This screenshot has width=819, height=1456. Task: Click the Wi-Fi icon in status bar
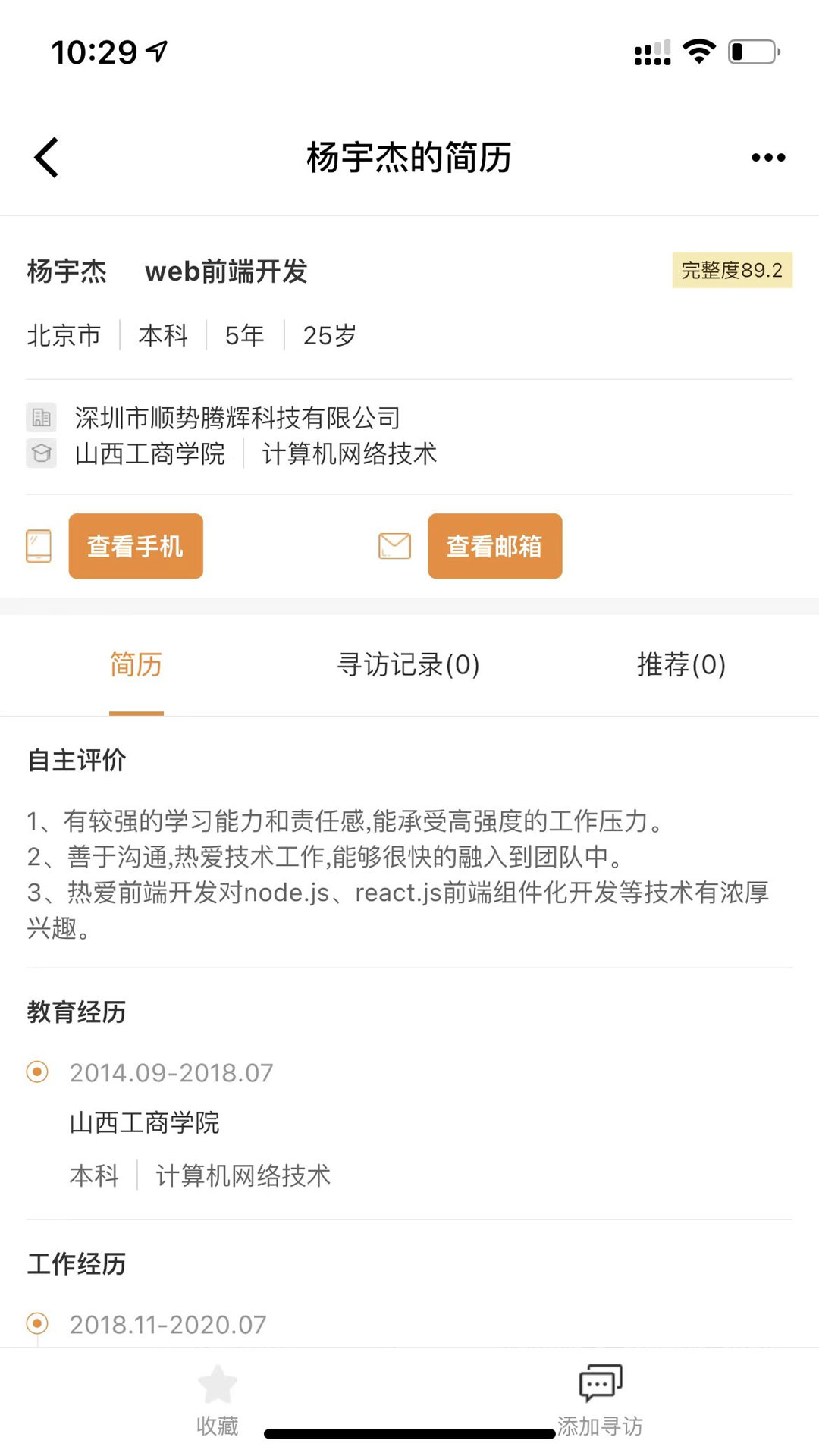698,49
